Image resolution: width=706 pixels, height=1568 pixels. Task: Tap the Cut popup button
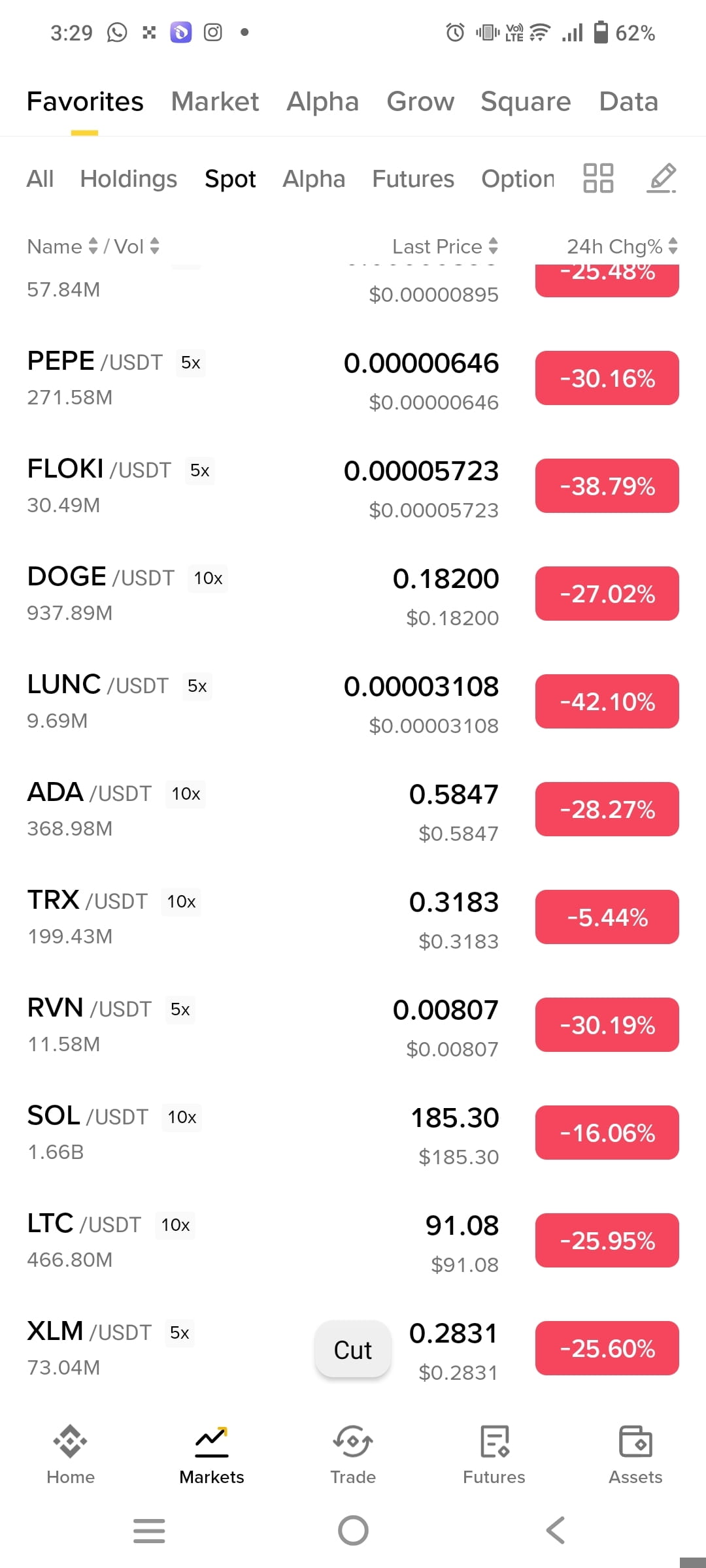point(353,1349)
